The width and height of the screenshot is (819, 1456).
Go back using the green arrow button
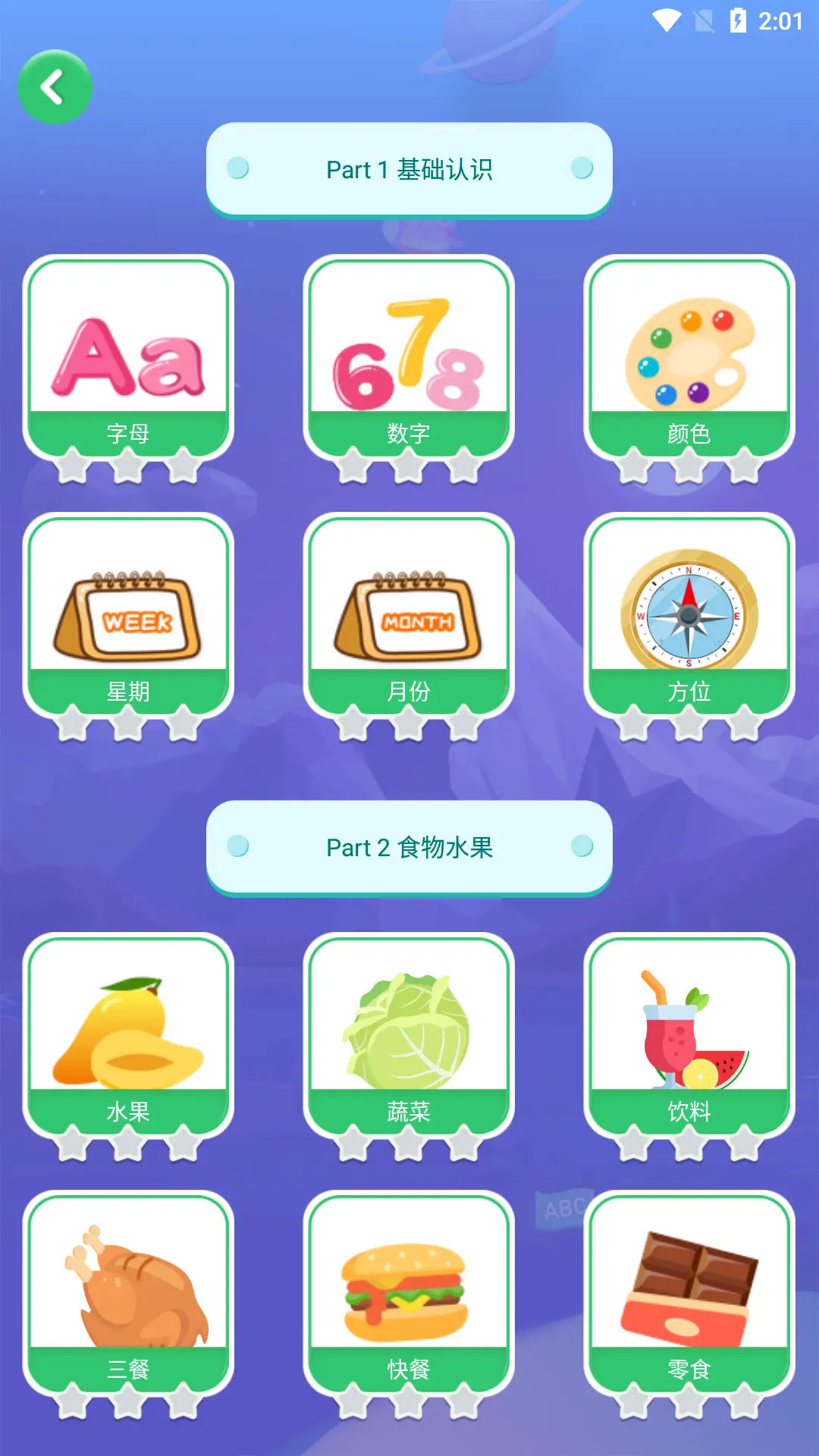pyautogui.click(x=55, y=87)
